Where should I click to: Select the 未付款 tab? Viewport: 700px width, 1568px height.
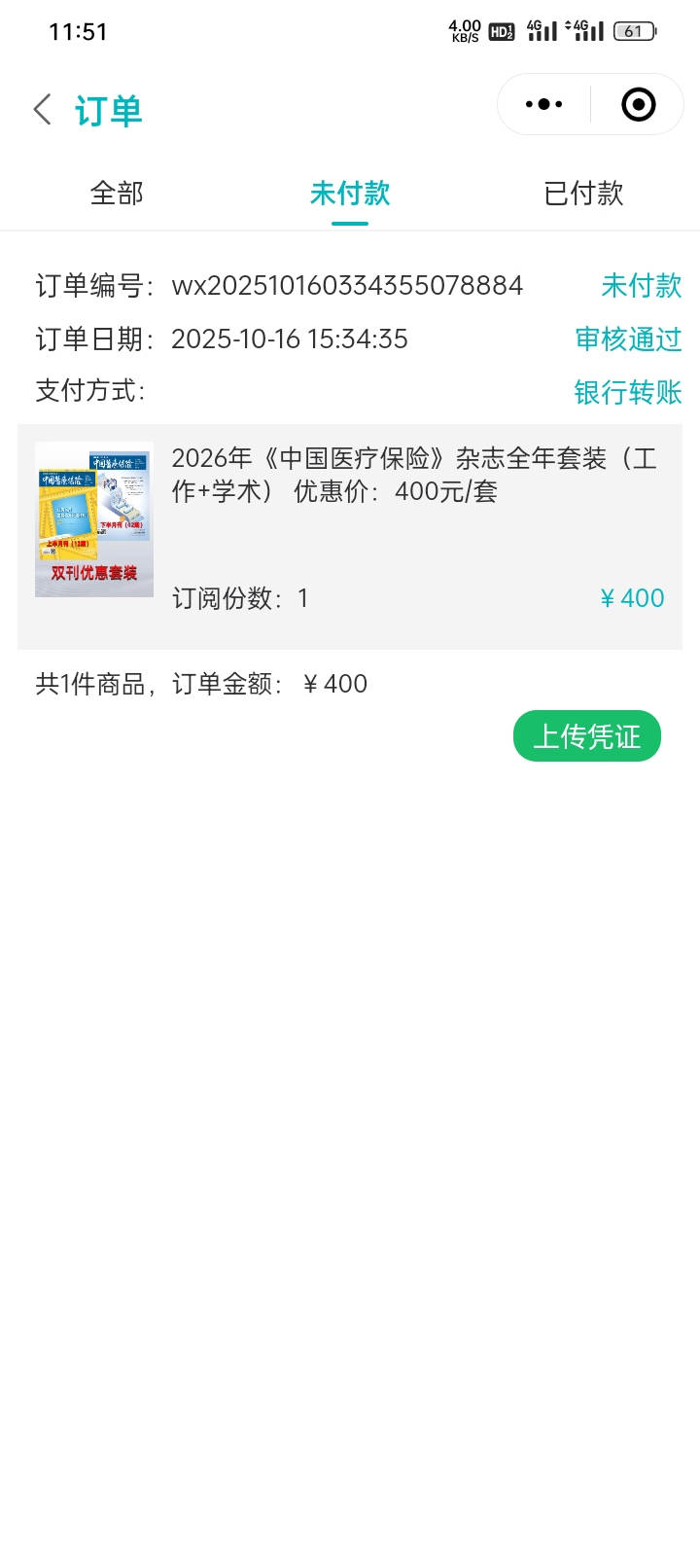[x=350, y=194]
